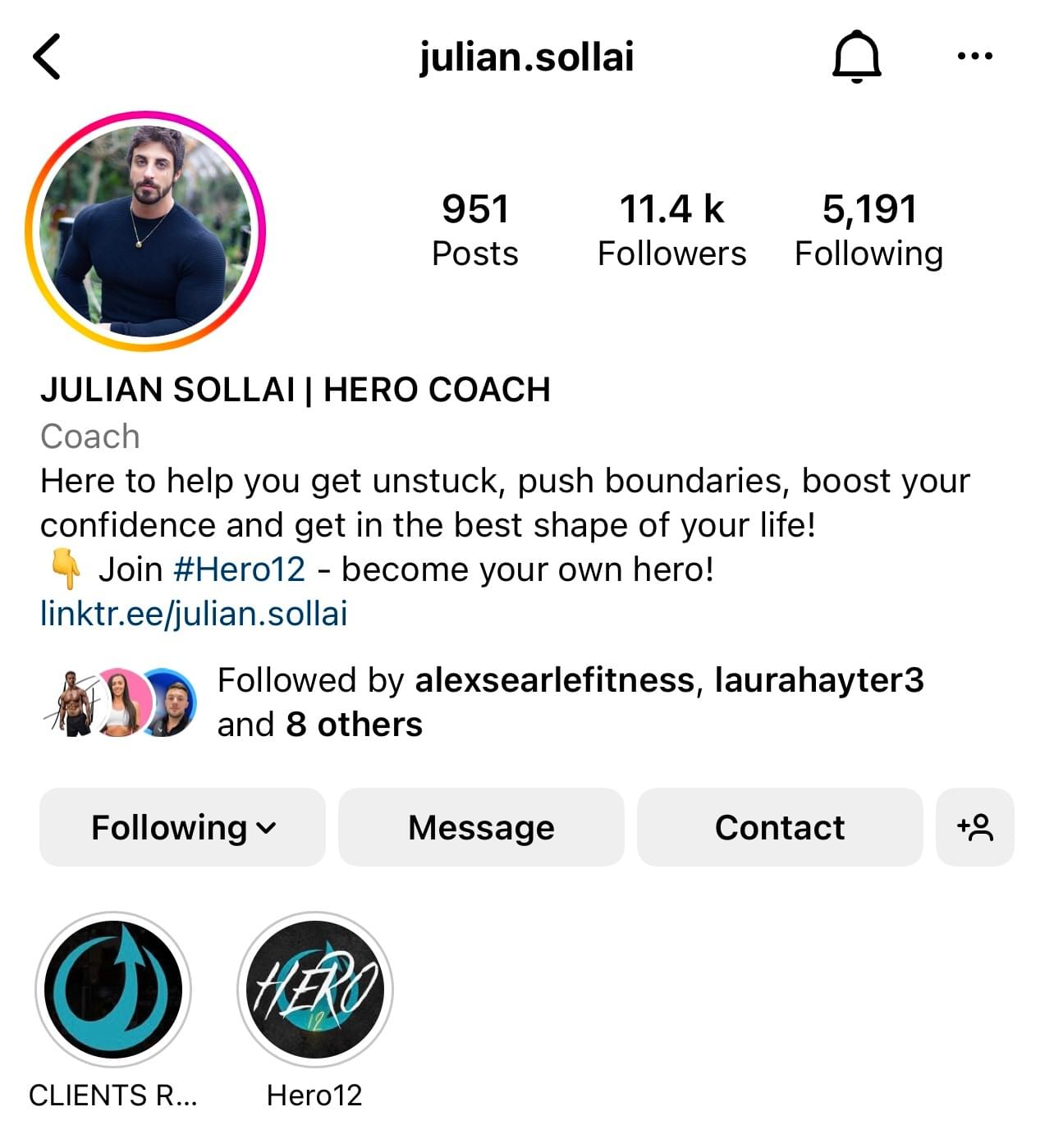View julian.sollai's story via profile picture
Image resolution: width=1054 pixels, height=1148 pixels.
click(145, 231)
